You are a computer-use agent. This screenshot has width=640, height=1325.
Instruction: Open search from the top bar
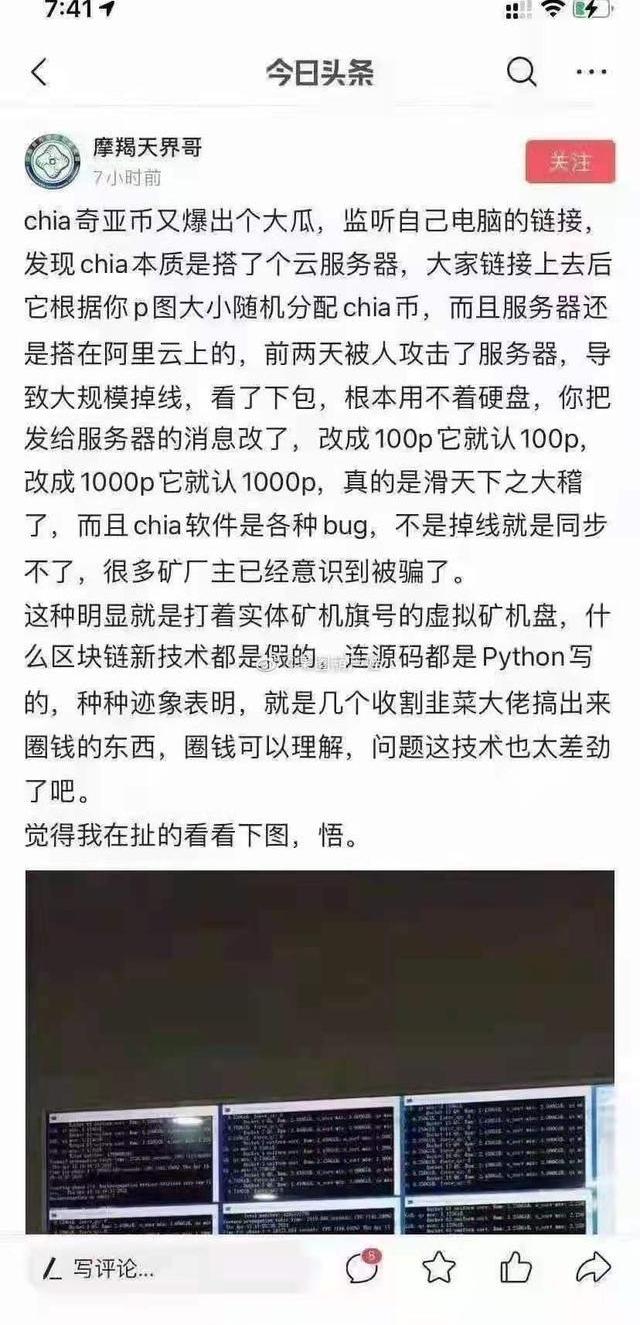point(521,72)
